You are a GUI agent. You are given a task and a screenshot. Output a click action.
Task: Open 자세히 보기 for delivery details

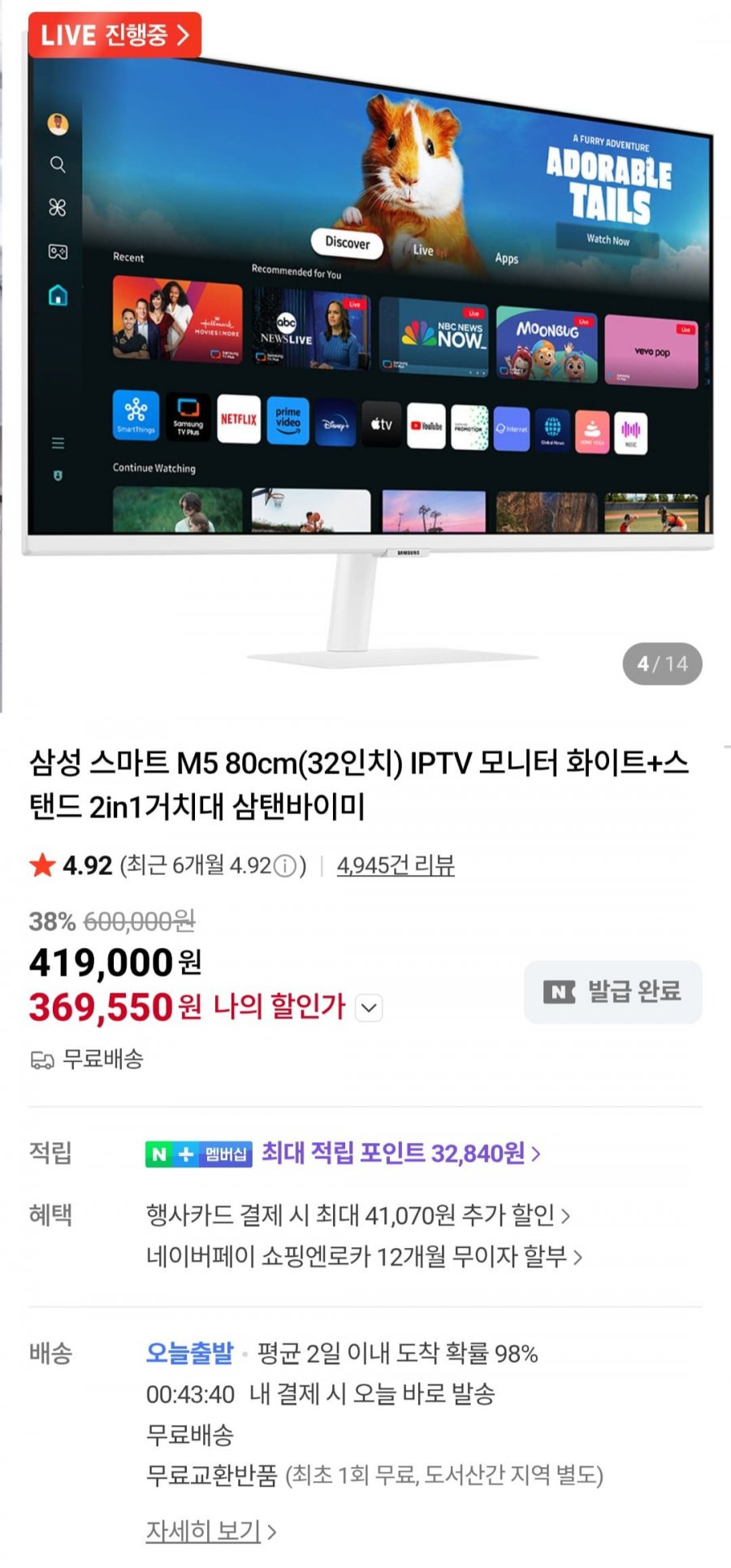210,1531
